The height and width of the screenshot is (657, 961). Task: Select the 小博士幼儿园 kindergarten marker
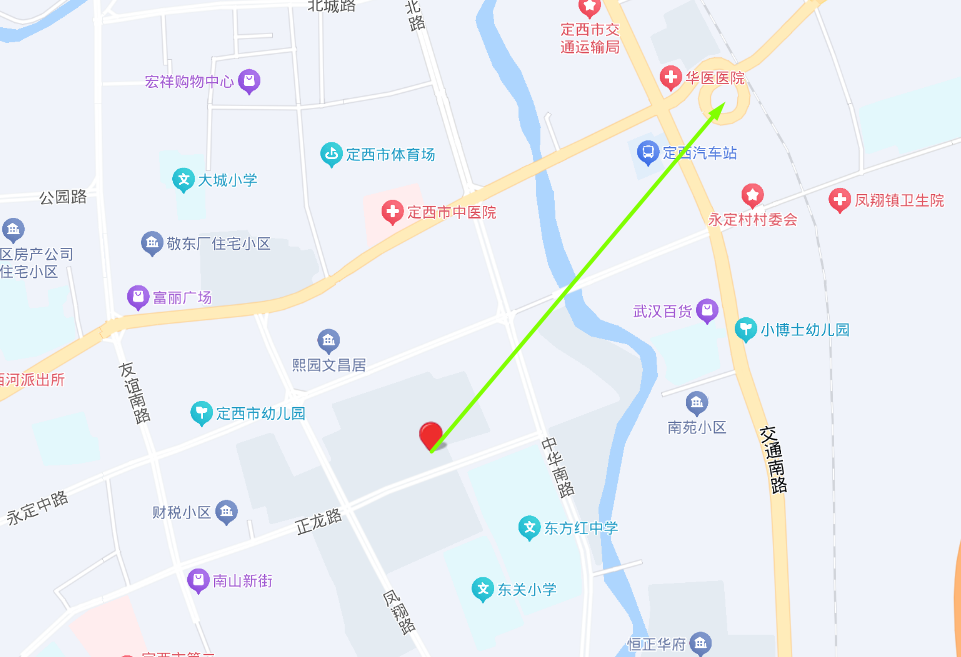745,329
